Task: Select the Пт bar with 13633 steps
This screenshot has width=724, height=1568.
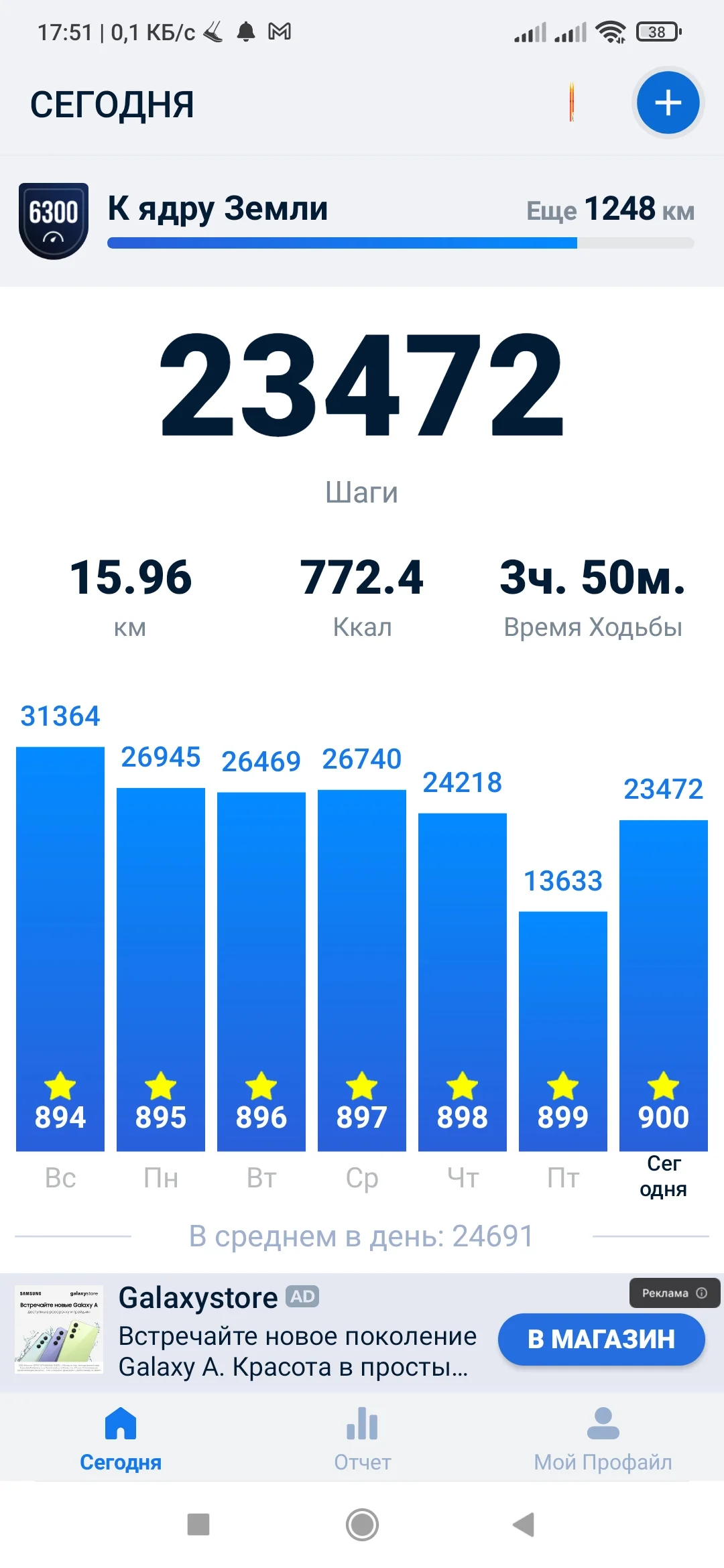Action: pyautogui.click(x=563, y=1031)
